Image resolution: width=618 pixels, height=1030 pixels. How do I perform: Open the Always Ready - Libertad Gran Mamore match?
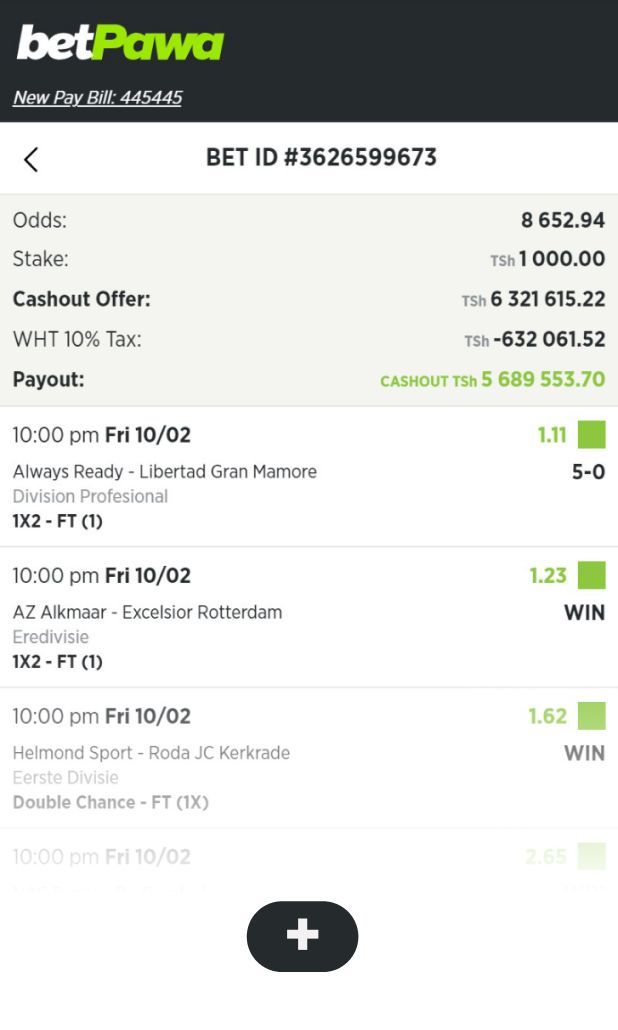pyautogui.click(x=165, y=472)
